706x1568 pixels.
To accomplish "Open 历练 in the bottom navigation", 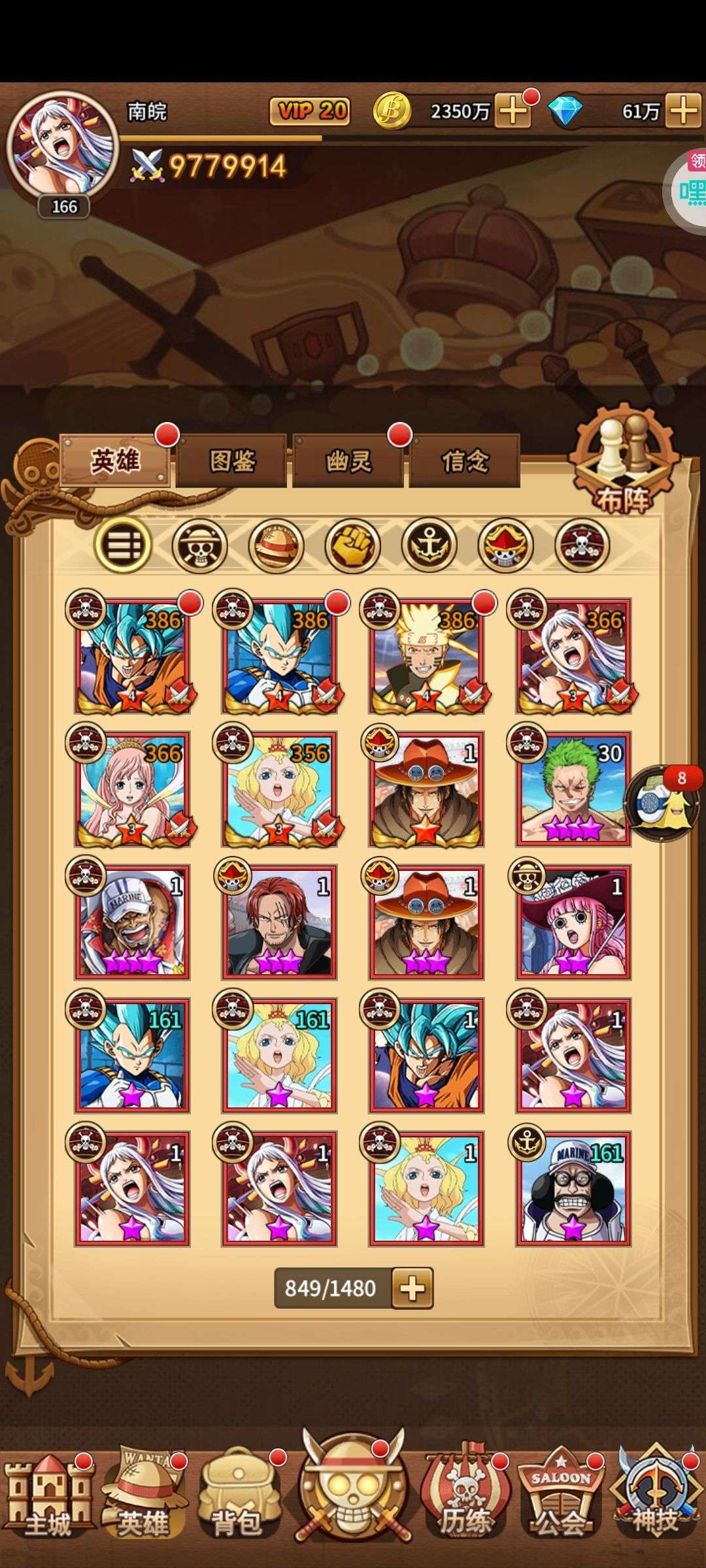I will pyautogui.click(x=464, y=1497).
